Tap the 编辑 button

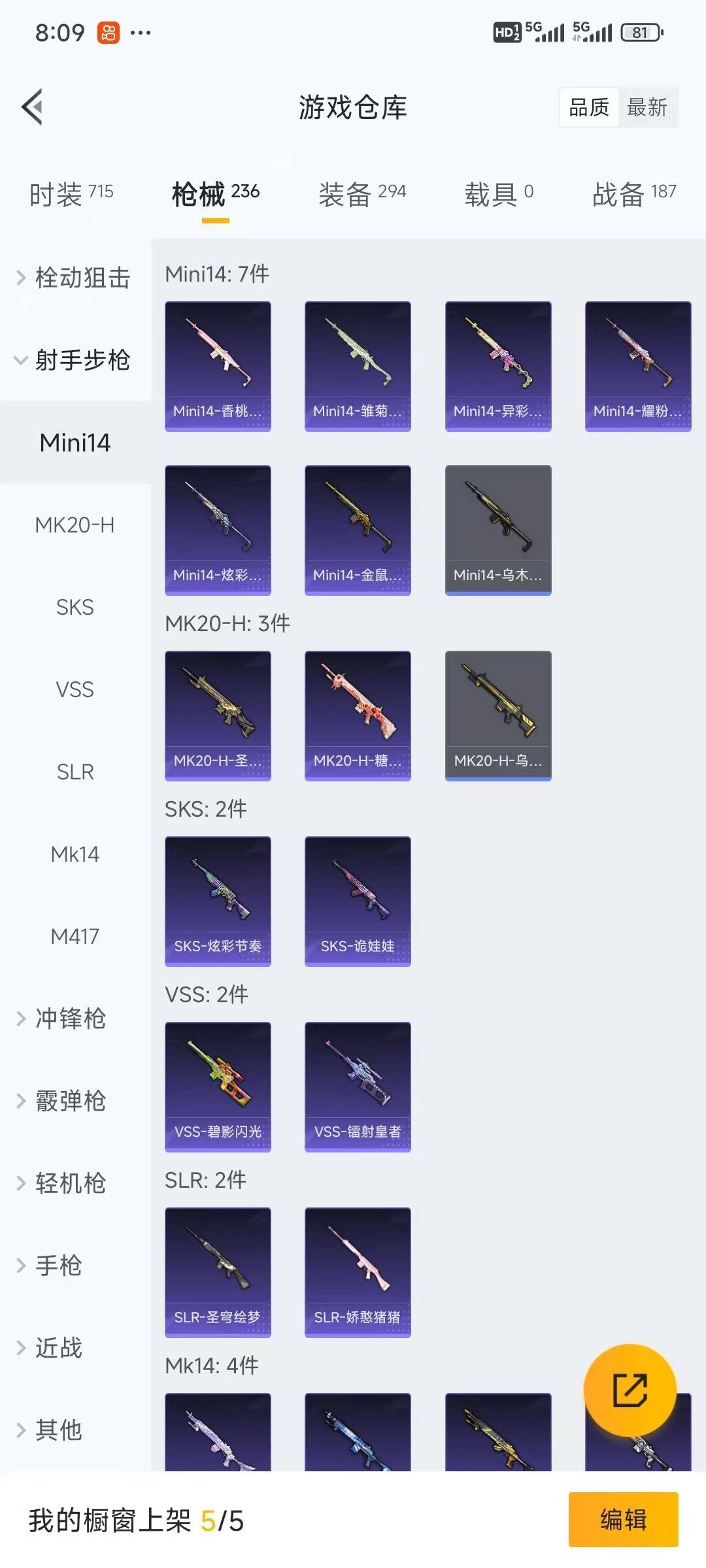[x=623, y=1519]
